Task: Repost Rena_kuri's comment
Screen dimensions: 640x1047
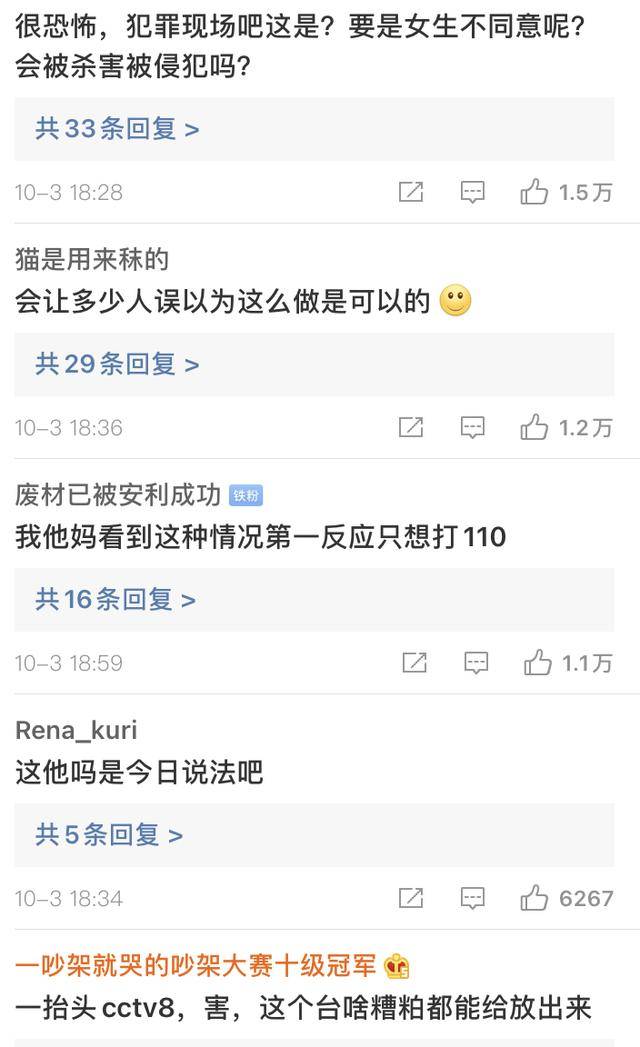Action: (411, 898)
